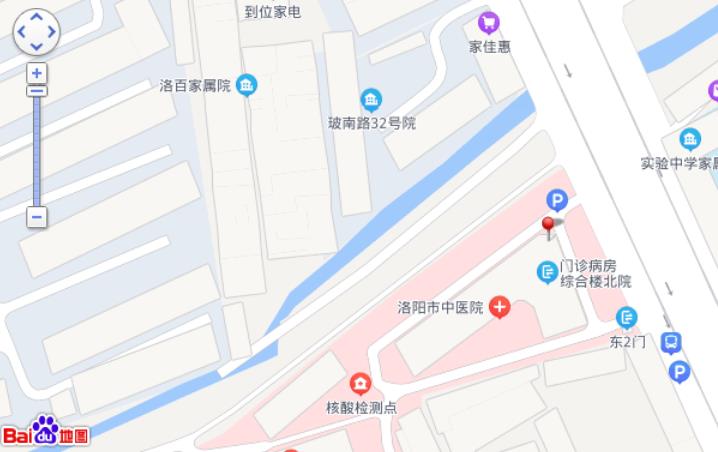Pan the map down with the arrow
718x452 pixels.
click(x=36, y=46)
